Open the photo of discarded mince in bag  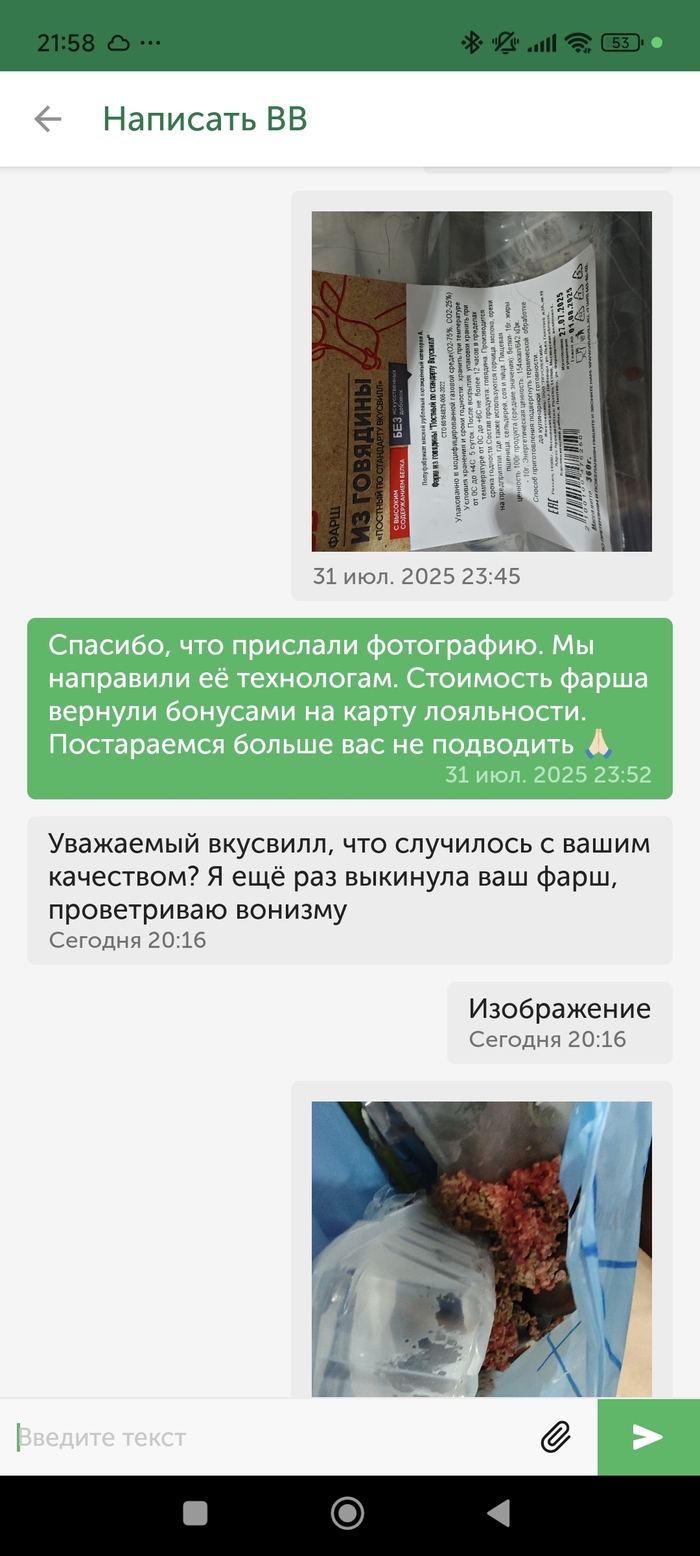pyautogui.click(x=481, y=1248)
